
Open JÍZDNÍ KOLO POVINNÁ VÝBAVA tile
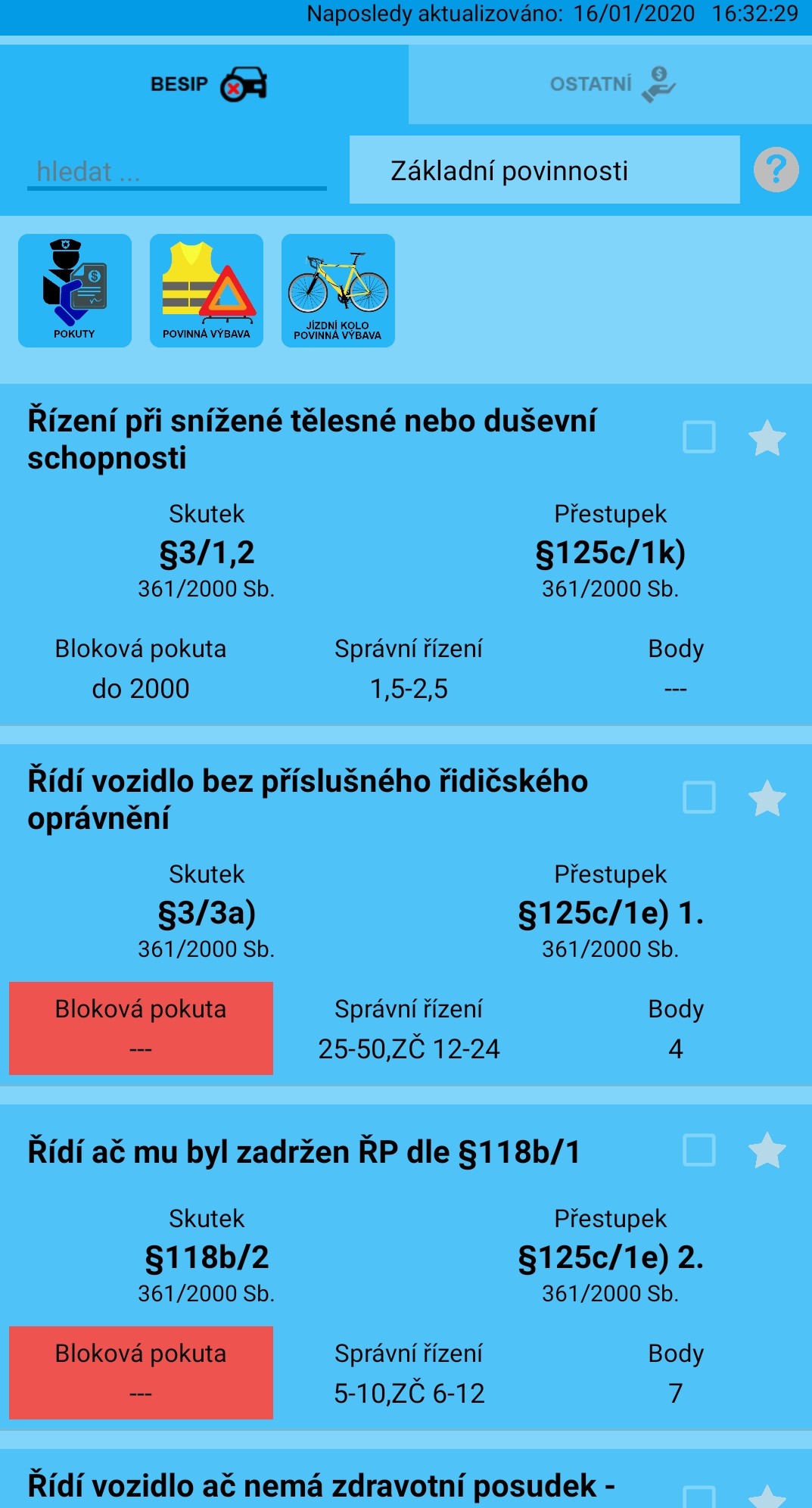(x=338, y=291)
